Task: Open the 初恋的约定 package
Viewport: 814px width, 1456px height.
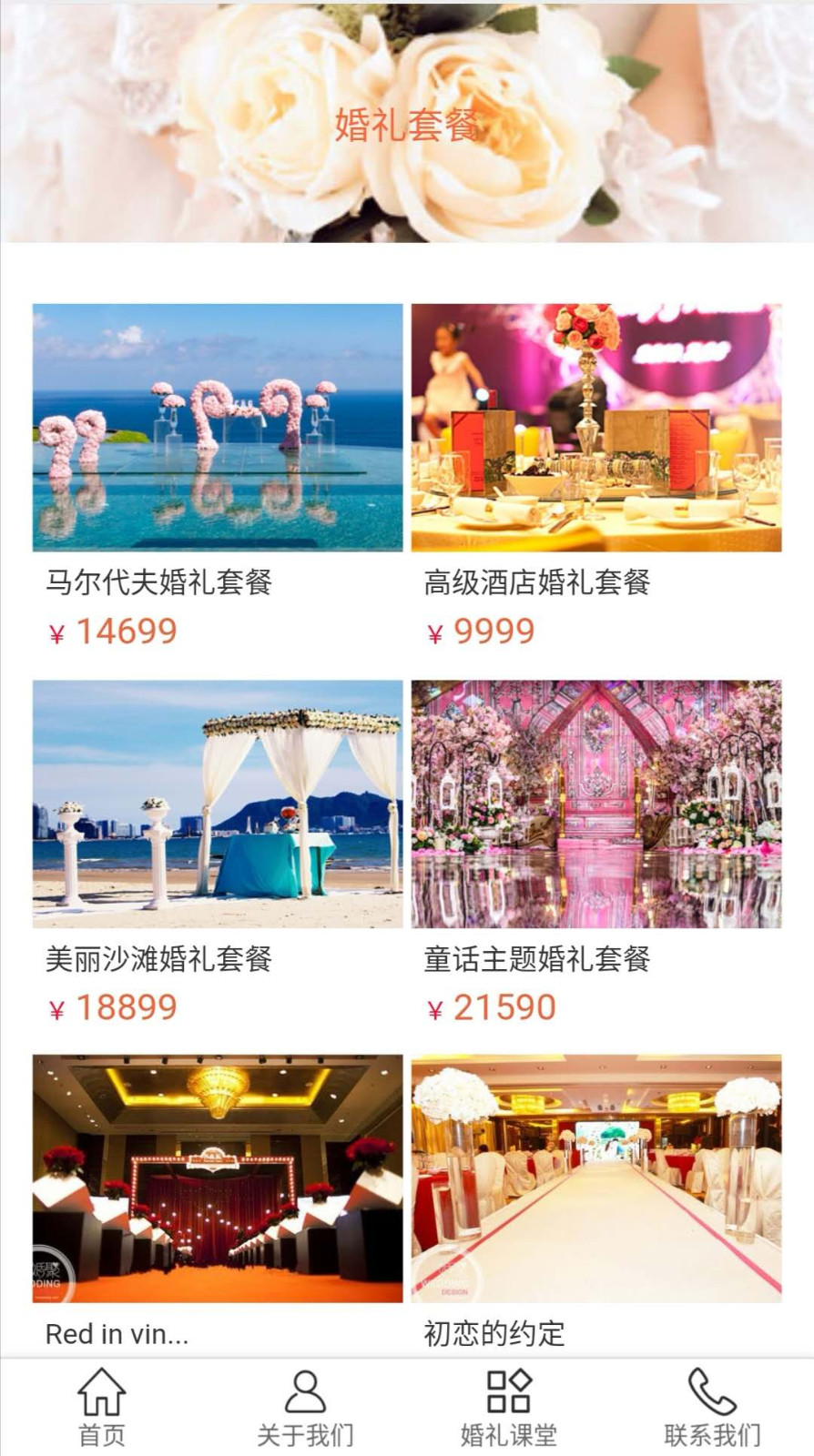Action: tap(595, 1179)
